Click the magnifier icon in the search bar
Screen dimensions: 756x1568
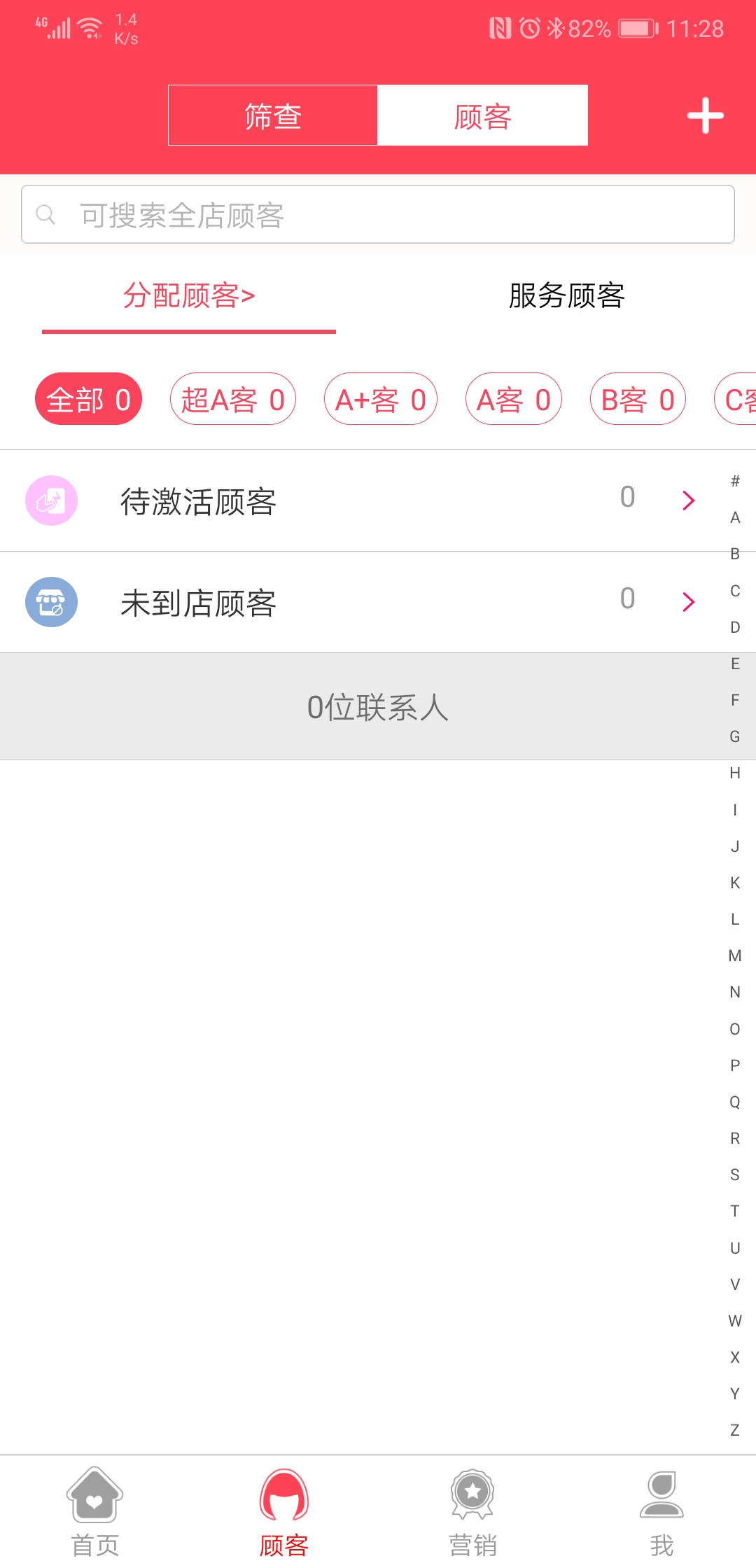pos(47,213)
